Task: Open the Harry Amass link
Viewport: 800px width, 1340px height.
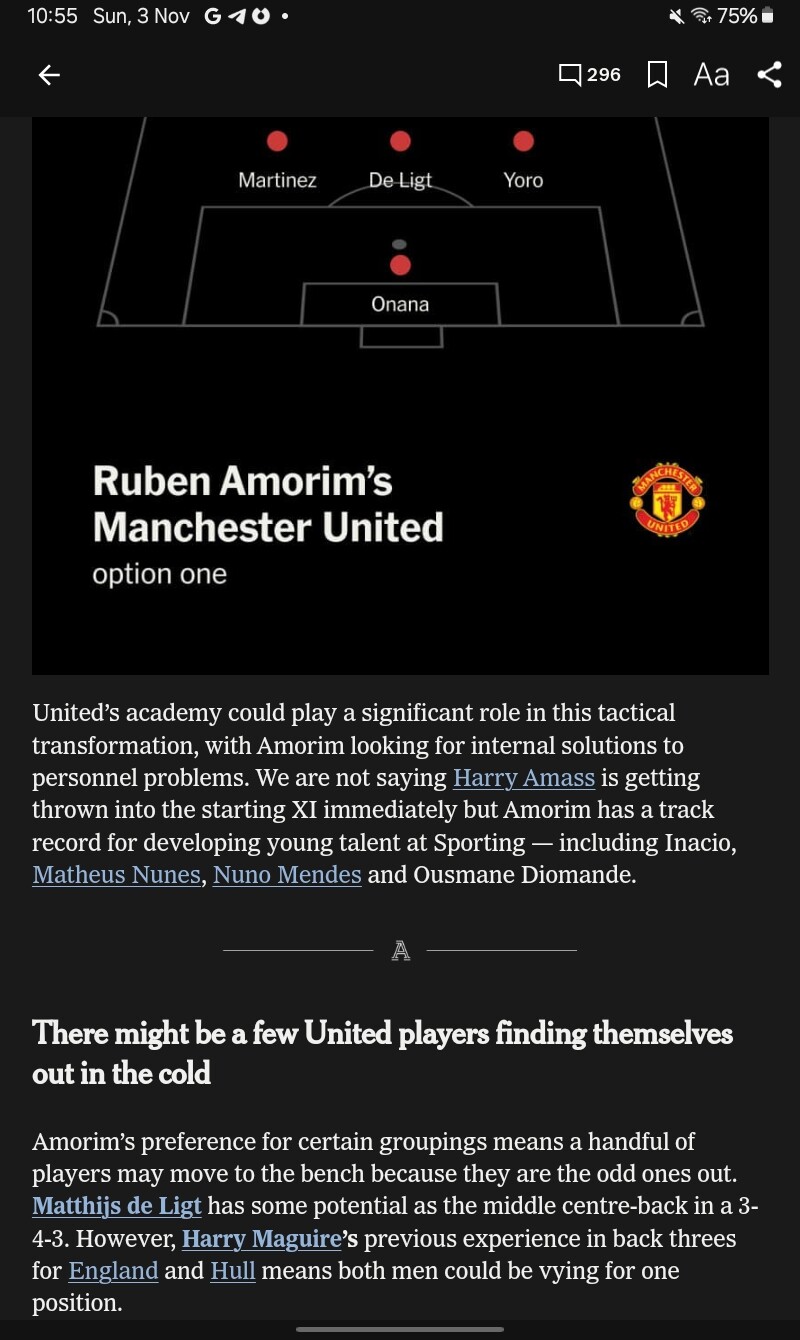Action: 524,778
